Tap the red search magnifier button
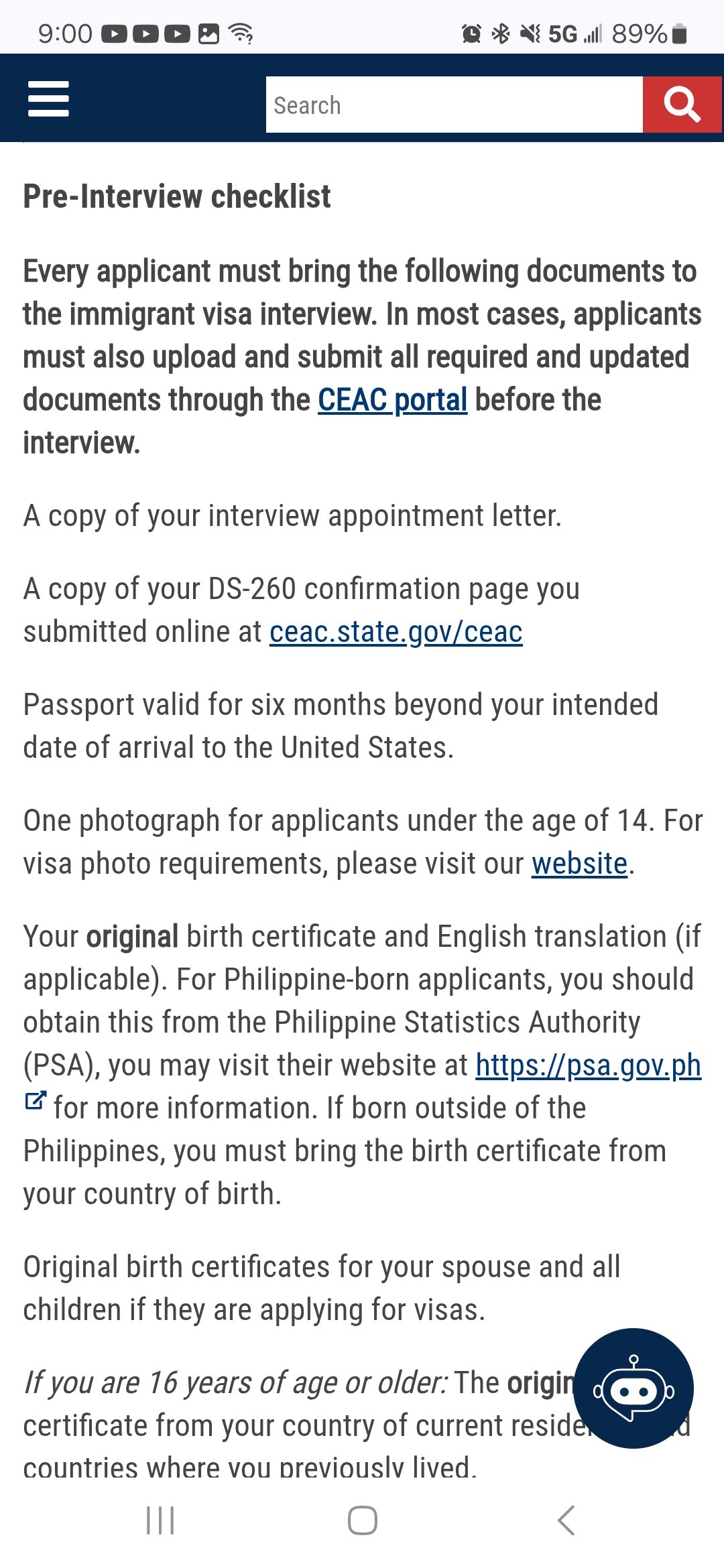Viewport: 724px width, 1568px height. [x=682, y=105]
